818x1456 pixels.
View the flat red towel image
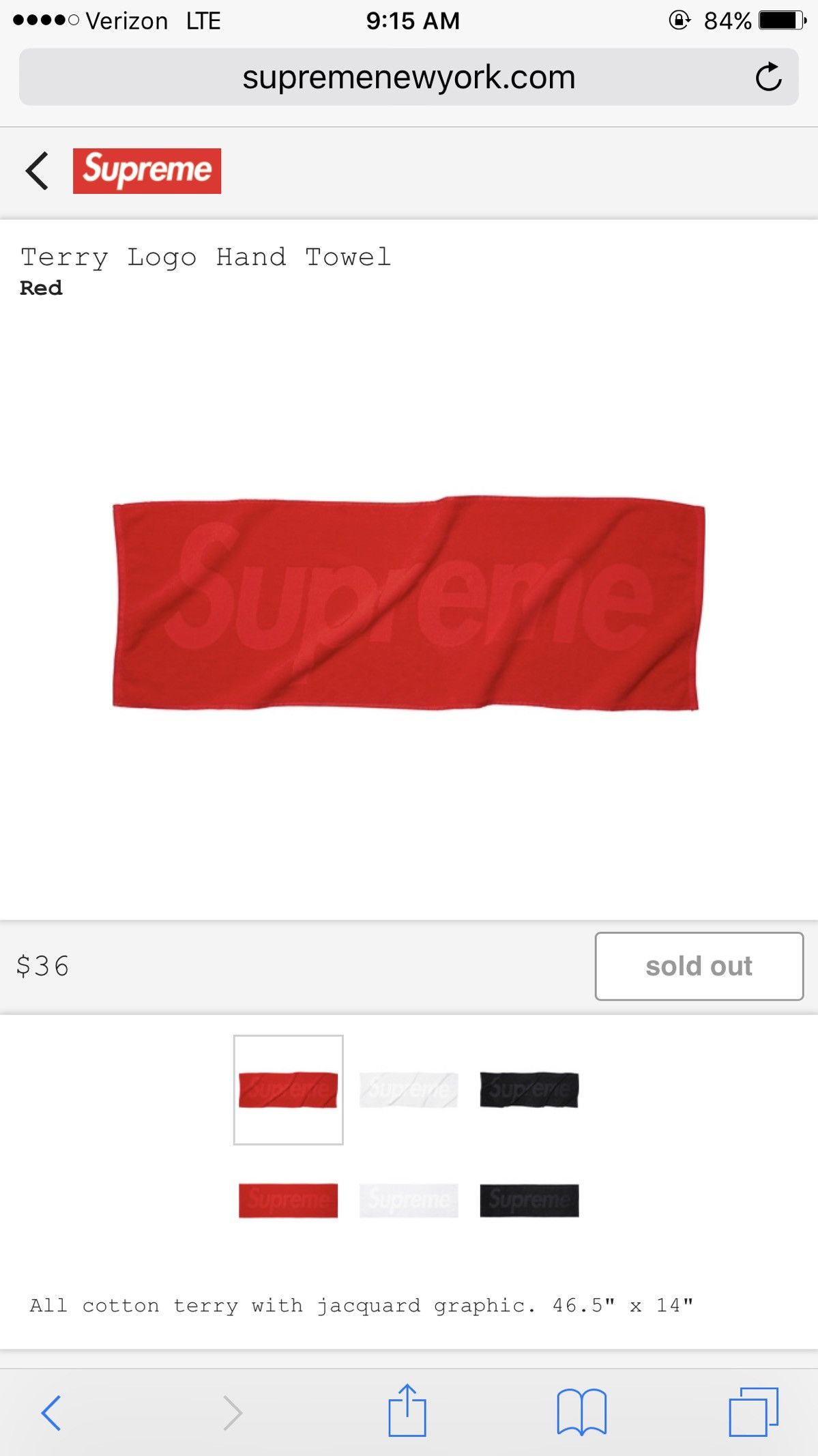[288, 1201]
